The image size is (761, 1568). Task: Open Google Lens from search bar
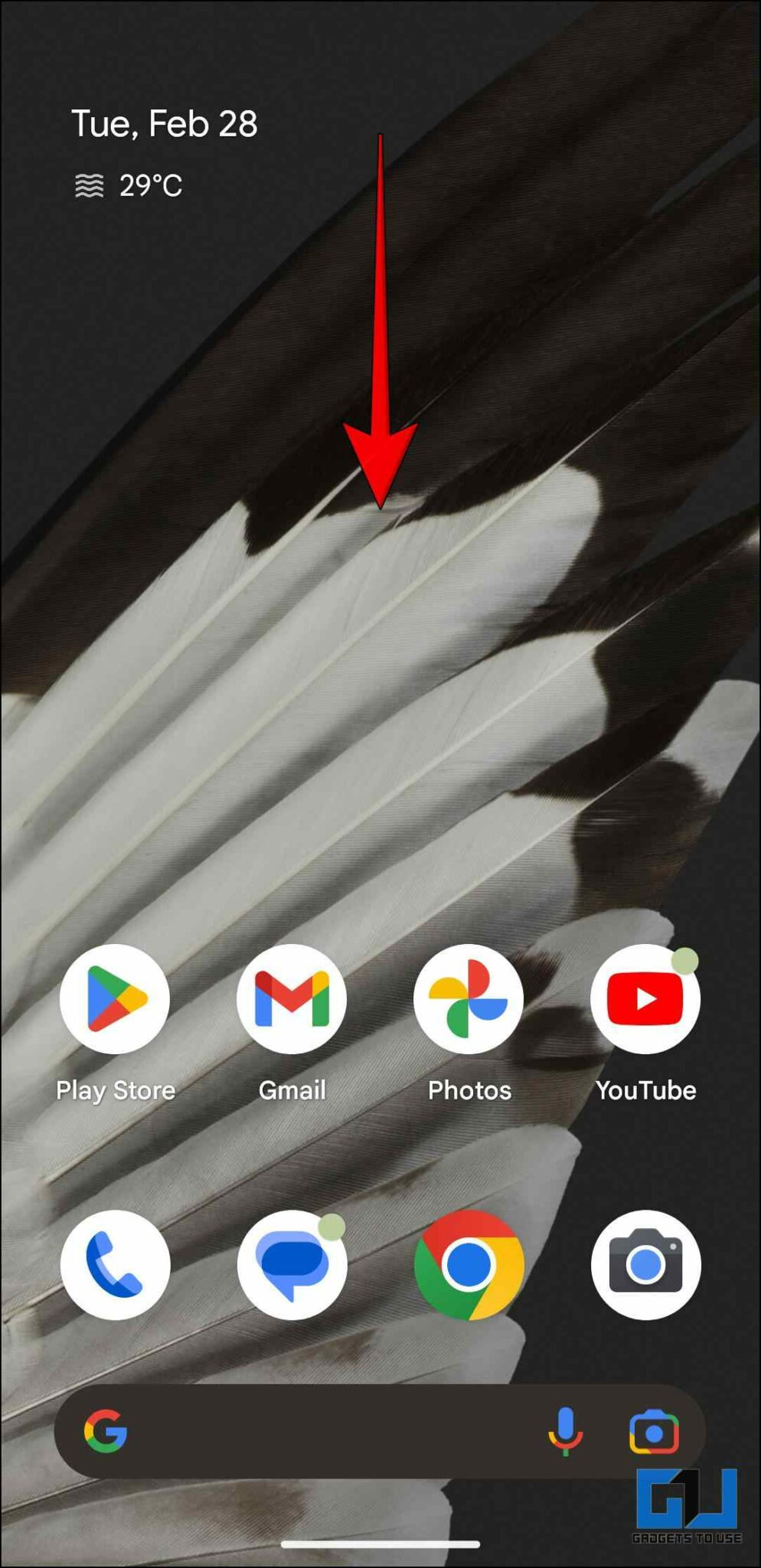[x=654, y=1432]
